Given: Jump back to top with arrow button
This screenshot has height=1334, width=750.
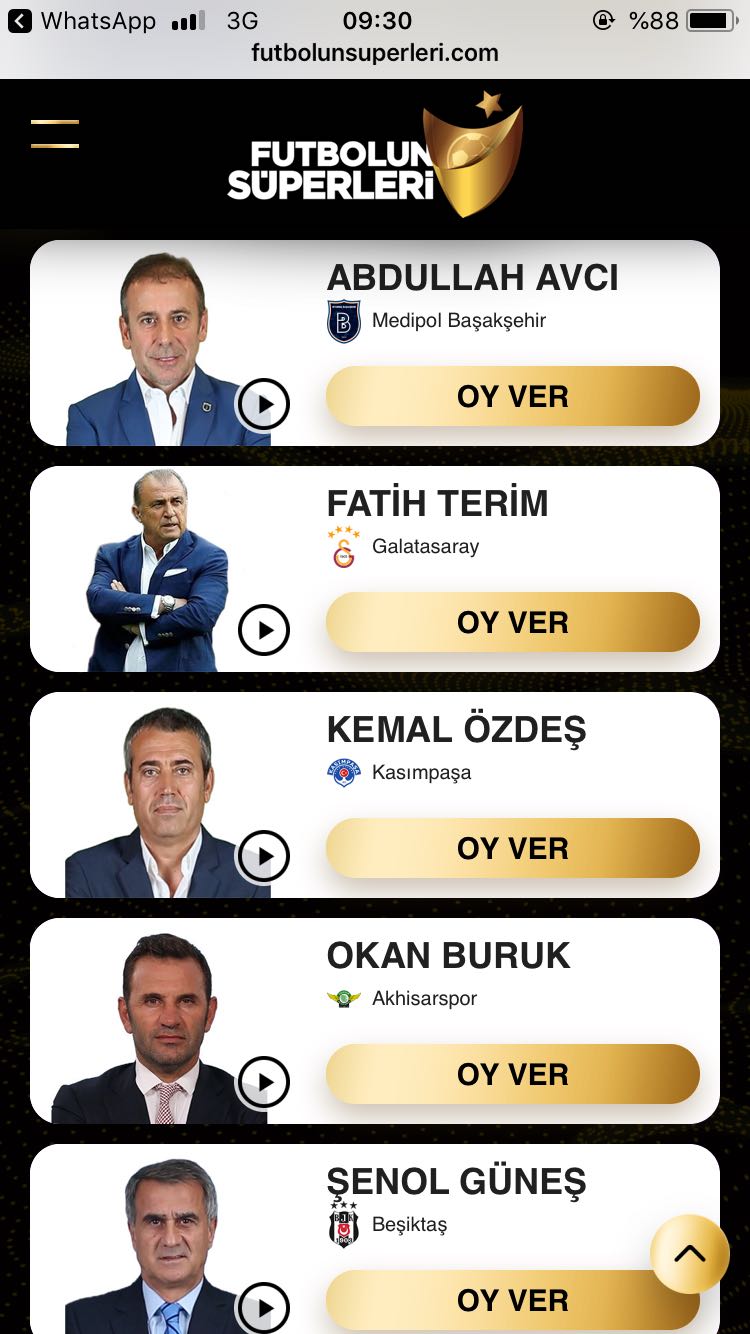Looking at the screenshot, I should pos(689,1254).
